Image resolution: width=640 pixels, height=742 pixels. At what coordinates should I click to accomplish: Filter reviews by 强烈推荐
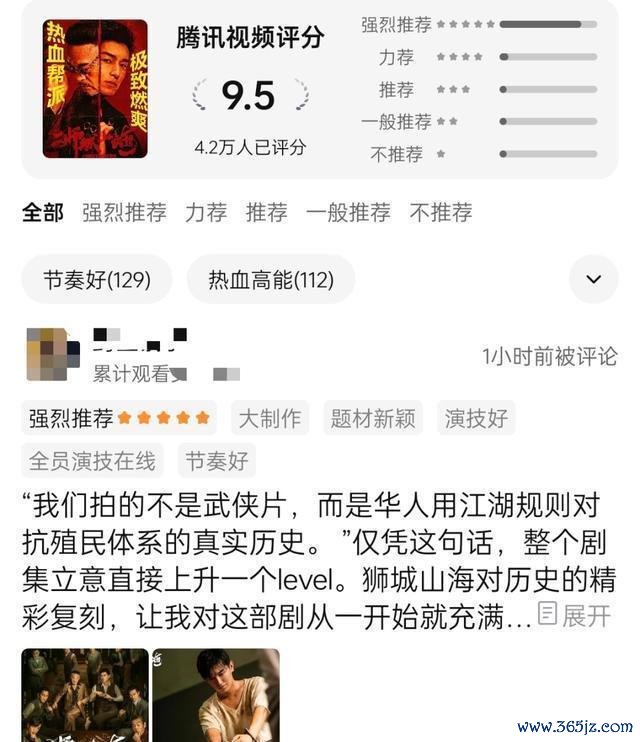coord(124,212)
